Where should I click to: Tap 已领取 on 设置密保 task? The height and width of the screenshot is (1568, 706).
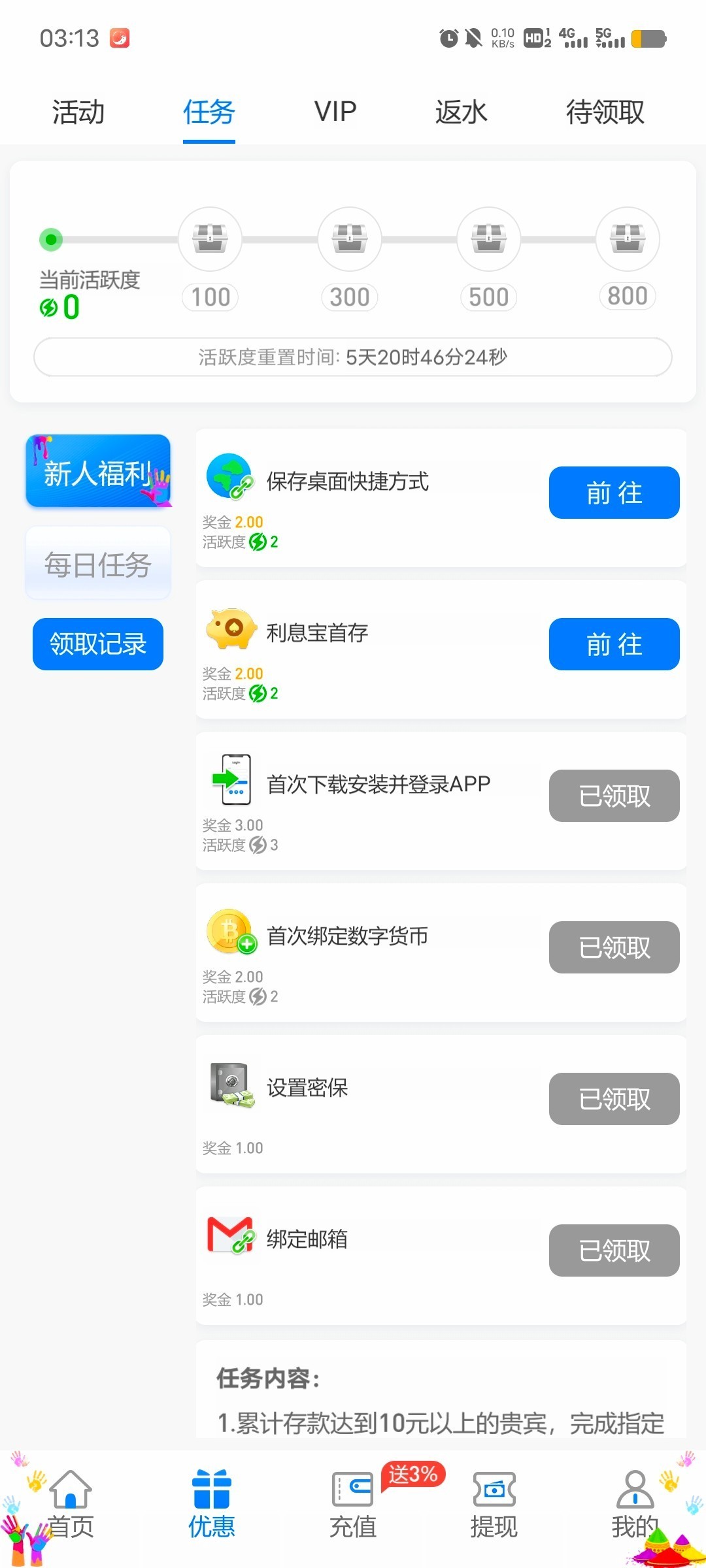[614, 1099]
